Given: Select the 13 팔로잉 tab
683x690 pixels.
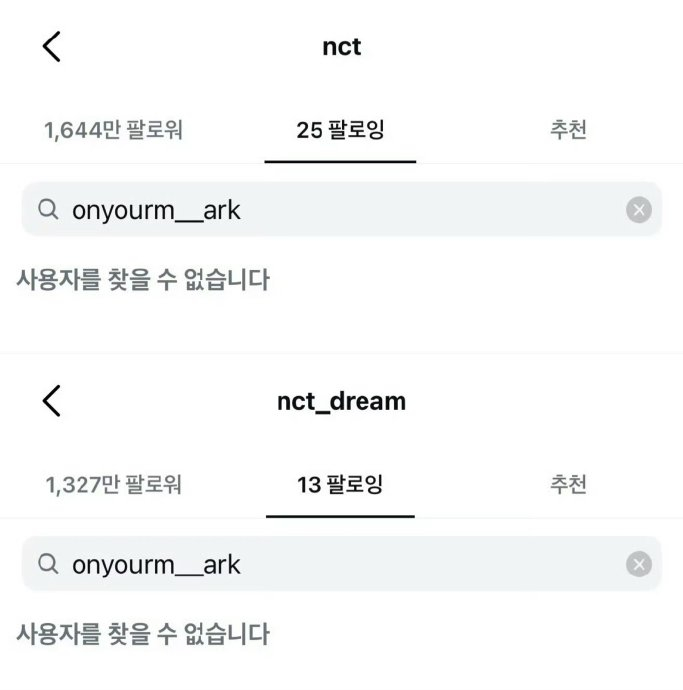Looking at the screenshot, I should (x=340, y=485).
